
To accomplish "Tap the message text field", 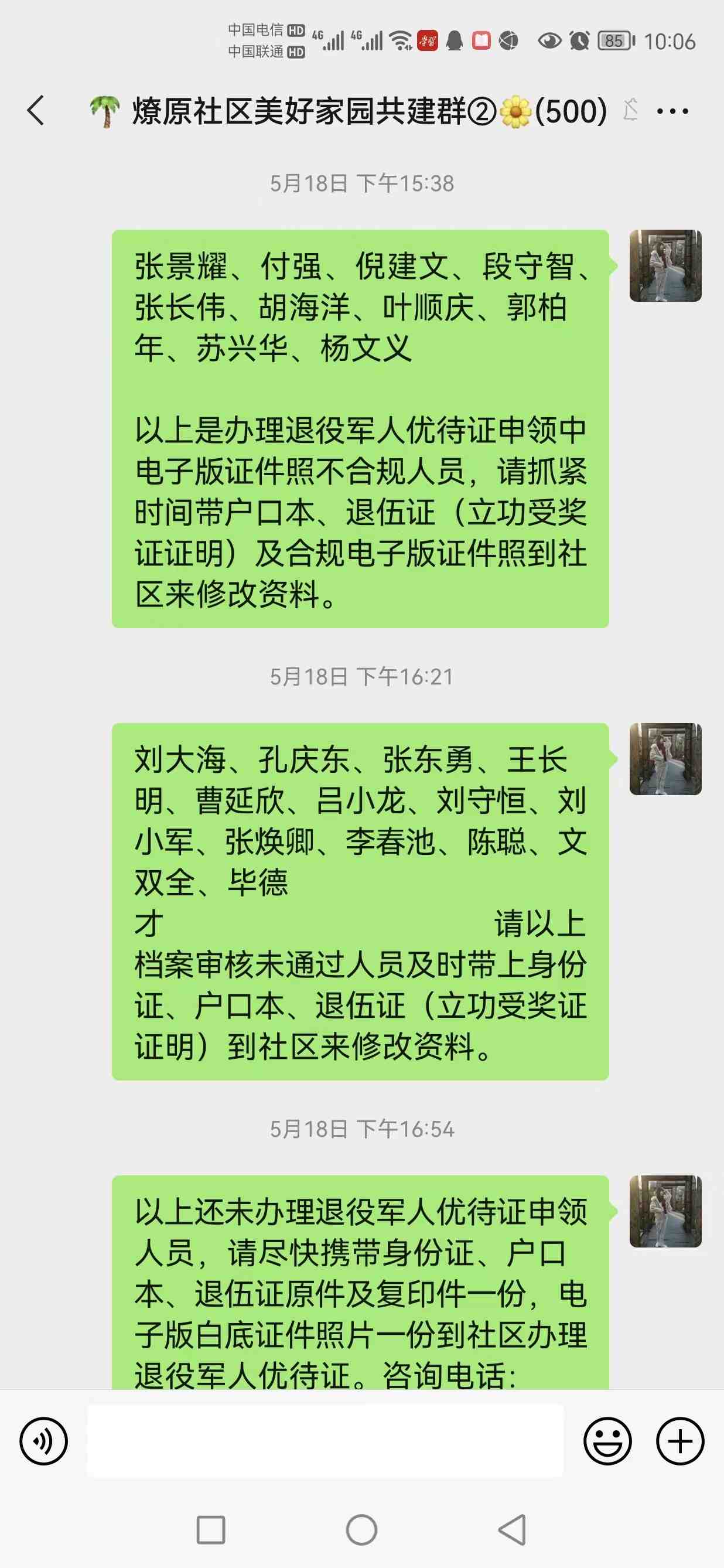I will pyautogui.click(x=325, y=1441).
